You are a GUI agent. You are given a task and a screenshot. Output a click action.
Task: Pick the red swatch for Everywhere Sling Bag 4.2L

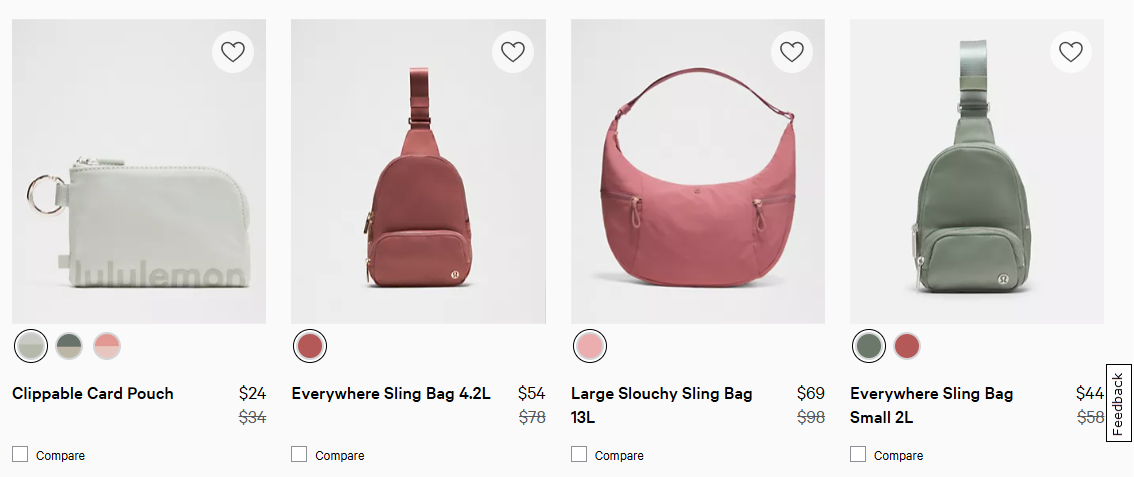click(310, 346)
